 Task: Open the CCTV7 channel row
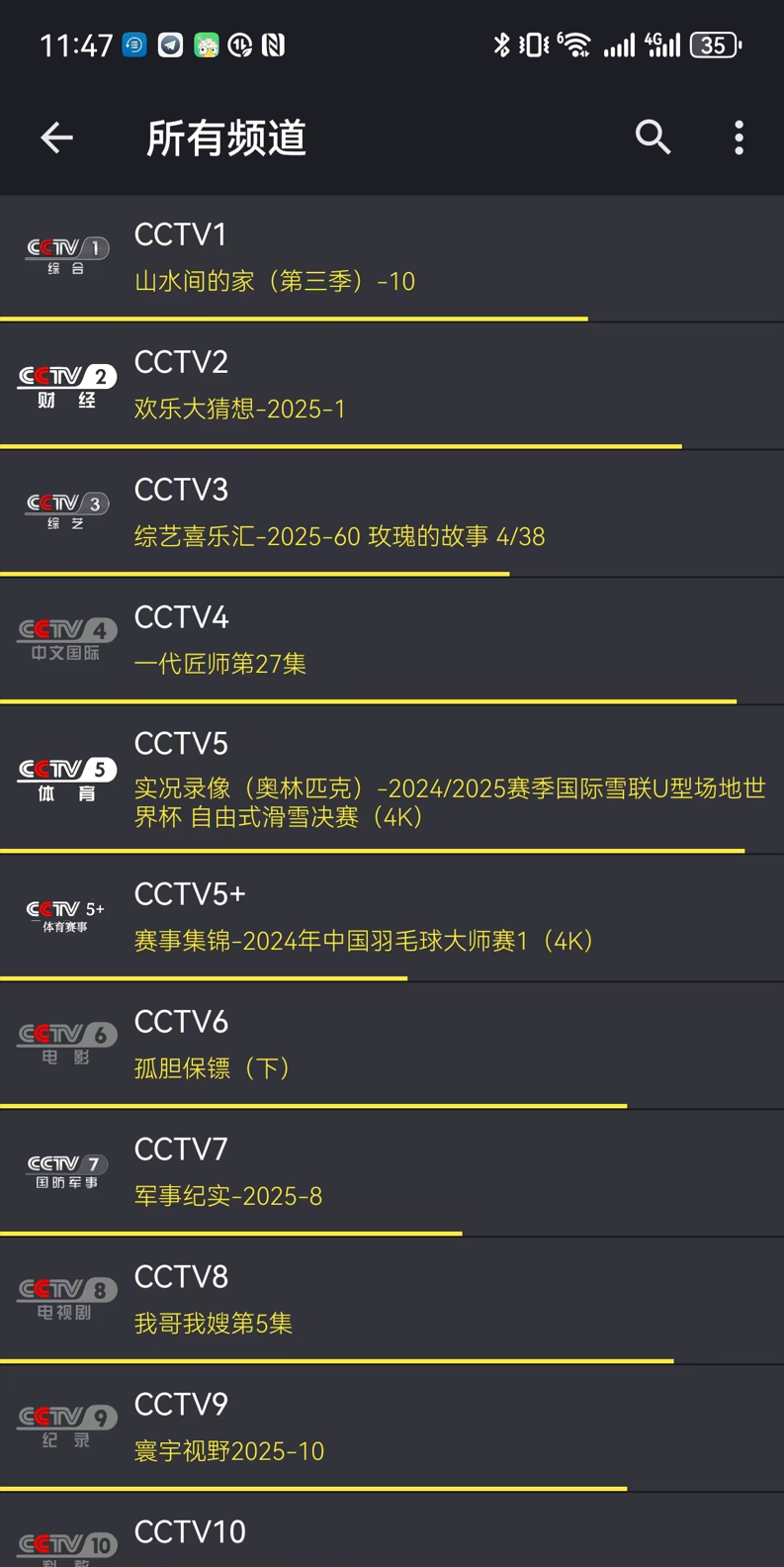pos(392,1173)
